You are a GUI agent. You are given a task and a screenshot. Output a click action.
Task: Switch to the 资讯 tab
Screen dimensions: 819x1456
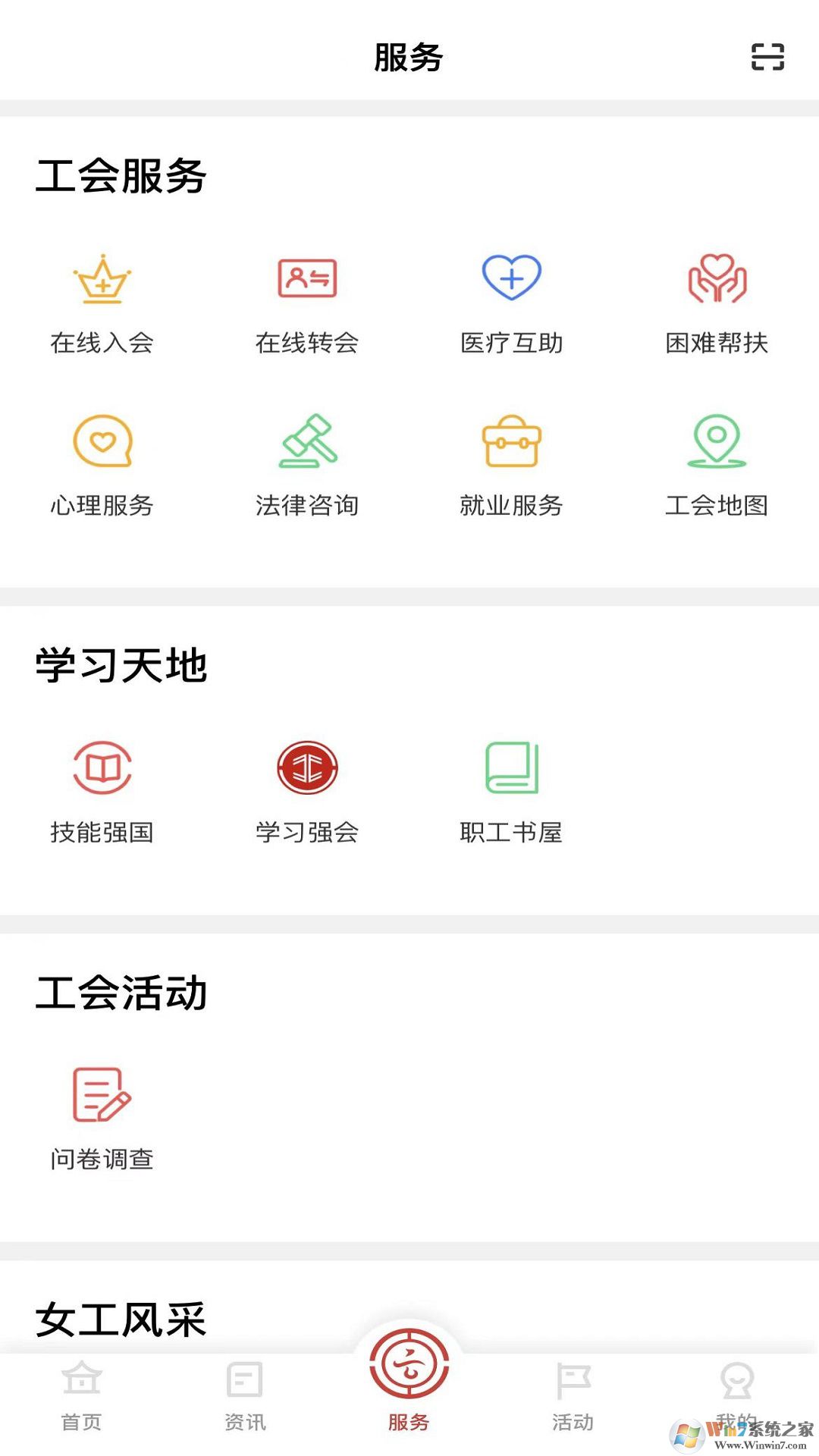coord(245,1395)
